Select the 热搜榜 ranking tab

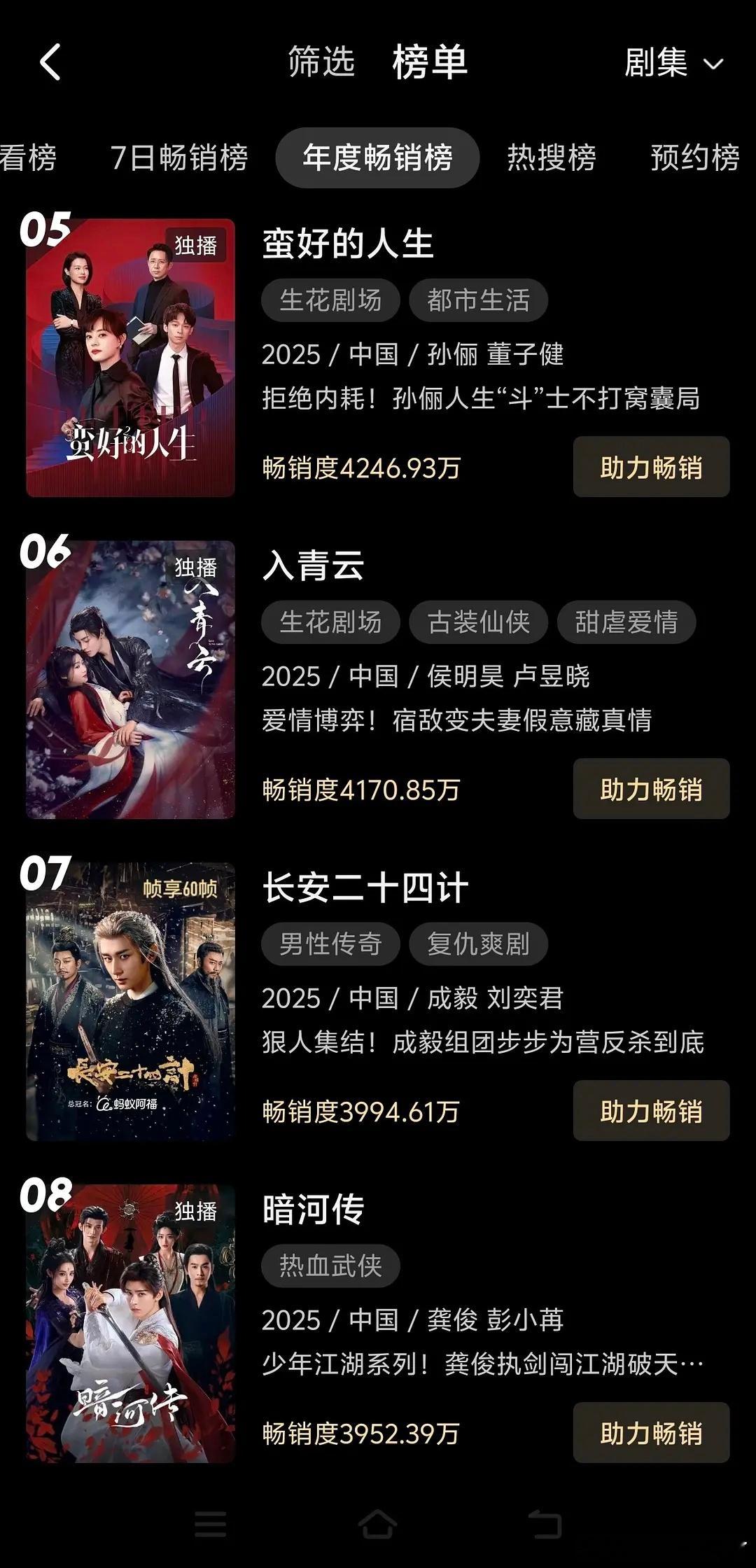click(x=551, y=157)
